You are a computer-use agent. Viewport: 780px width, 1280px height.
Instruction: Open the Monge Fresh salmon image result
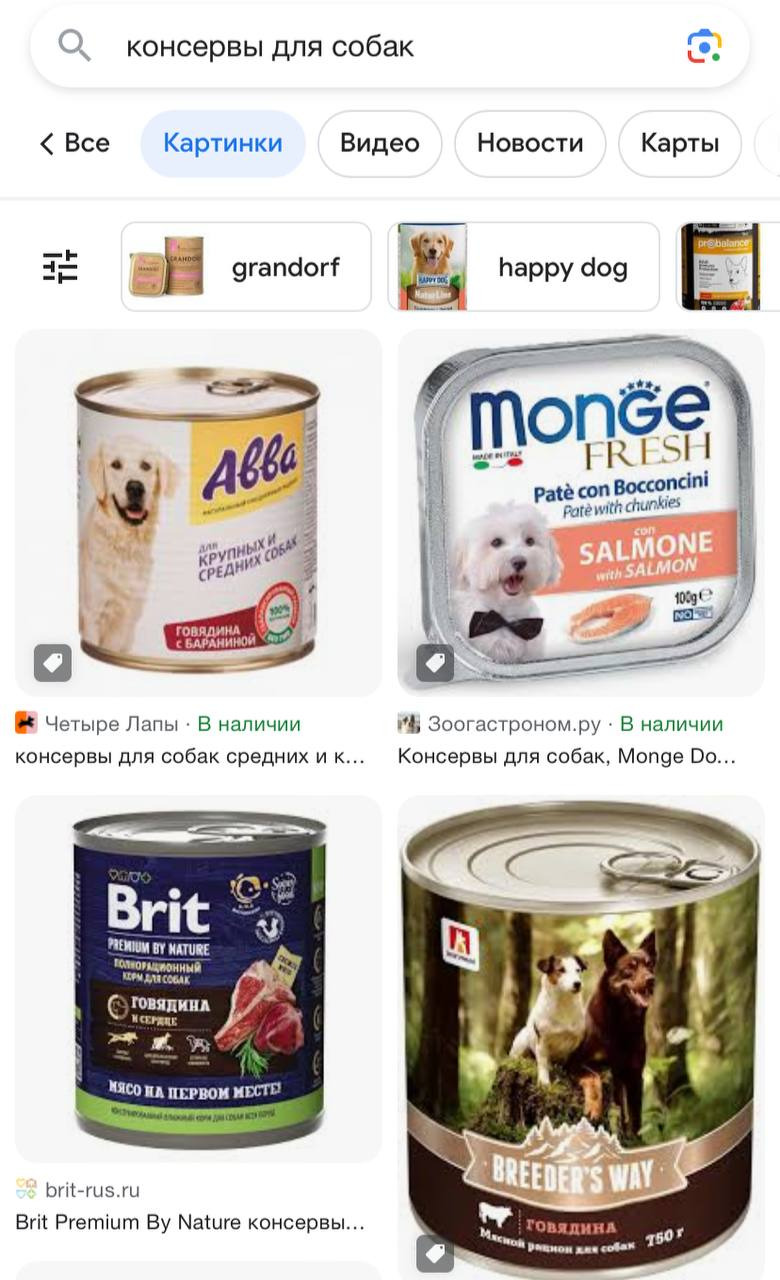click(581, 512)
